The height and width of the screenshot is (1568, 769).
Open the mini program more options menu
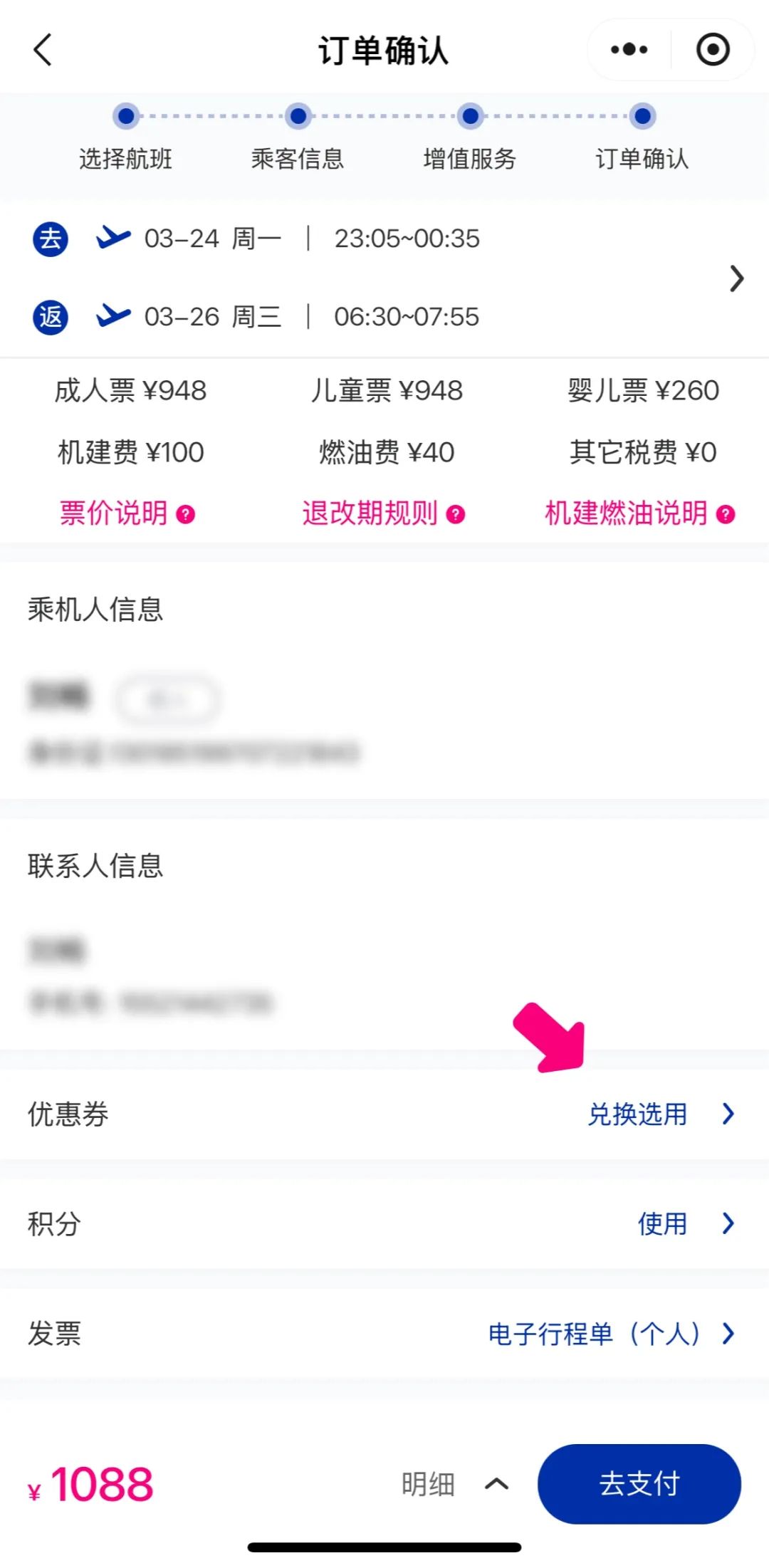(629, 50)
